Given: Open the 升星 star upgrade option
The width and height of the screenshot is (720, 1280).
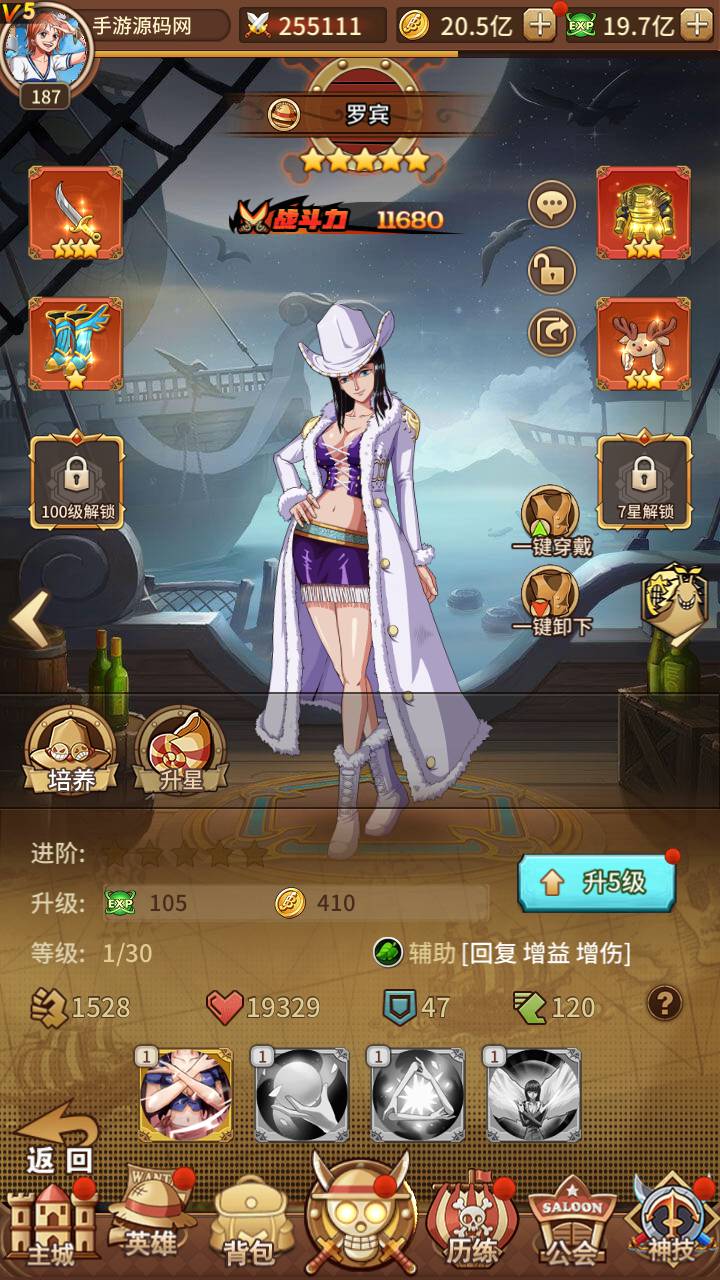Looking at the screenshot, I should [181, 750].
